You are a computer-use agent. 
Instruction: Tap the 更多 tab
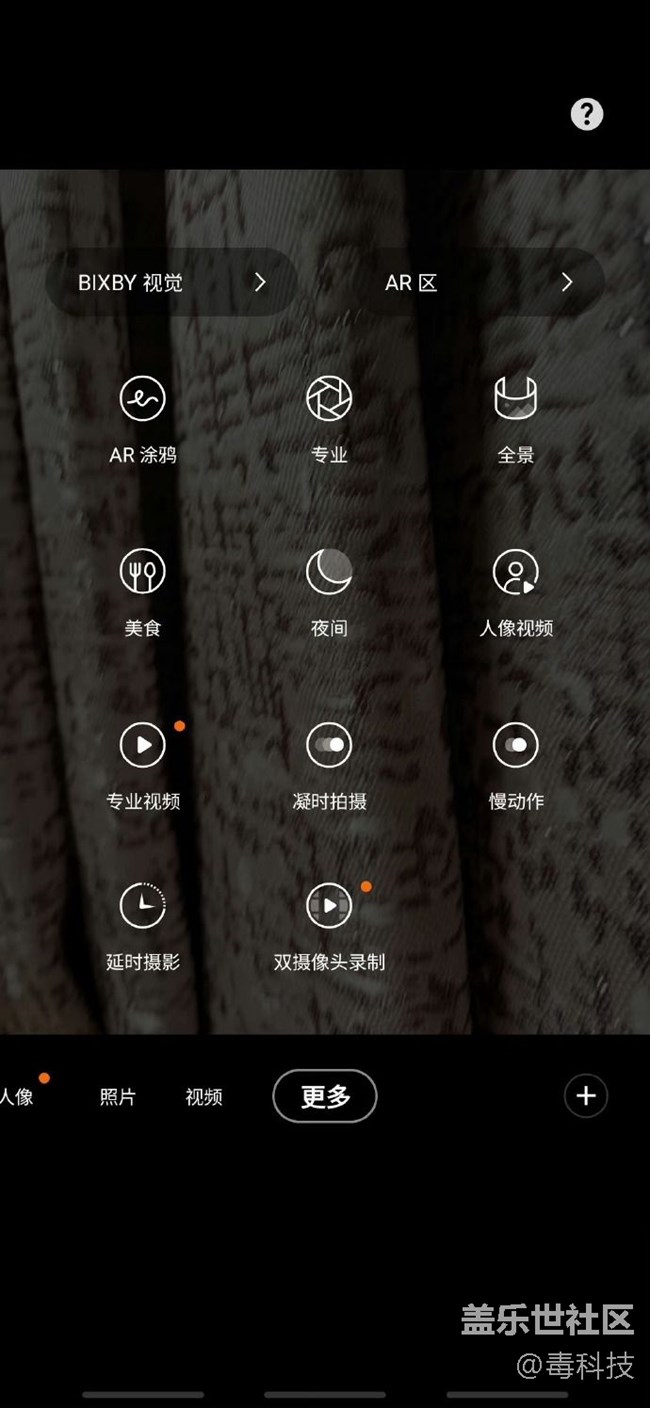point(325,1097)
